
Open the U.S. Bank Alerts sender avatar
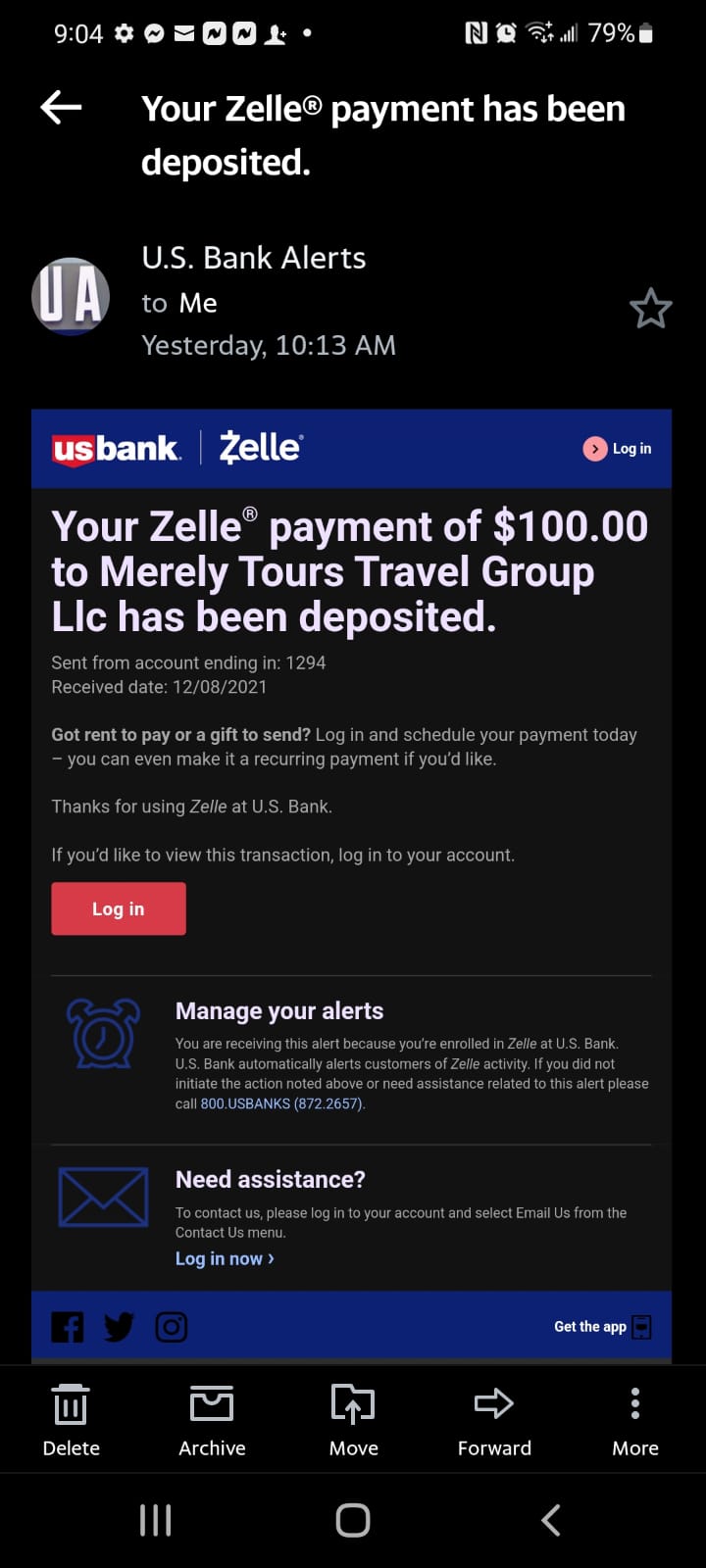pos(71,297)
